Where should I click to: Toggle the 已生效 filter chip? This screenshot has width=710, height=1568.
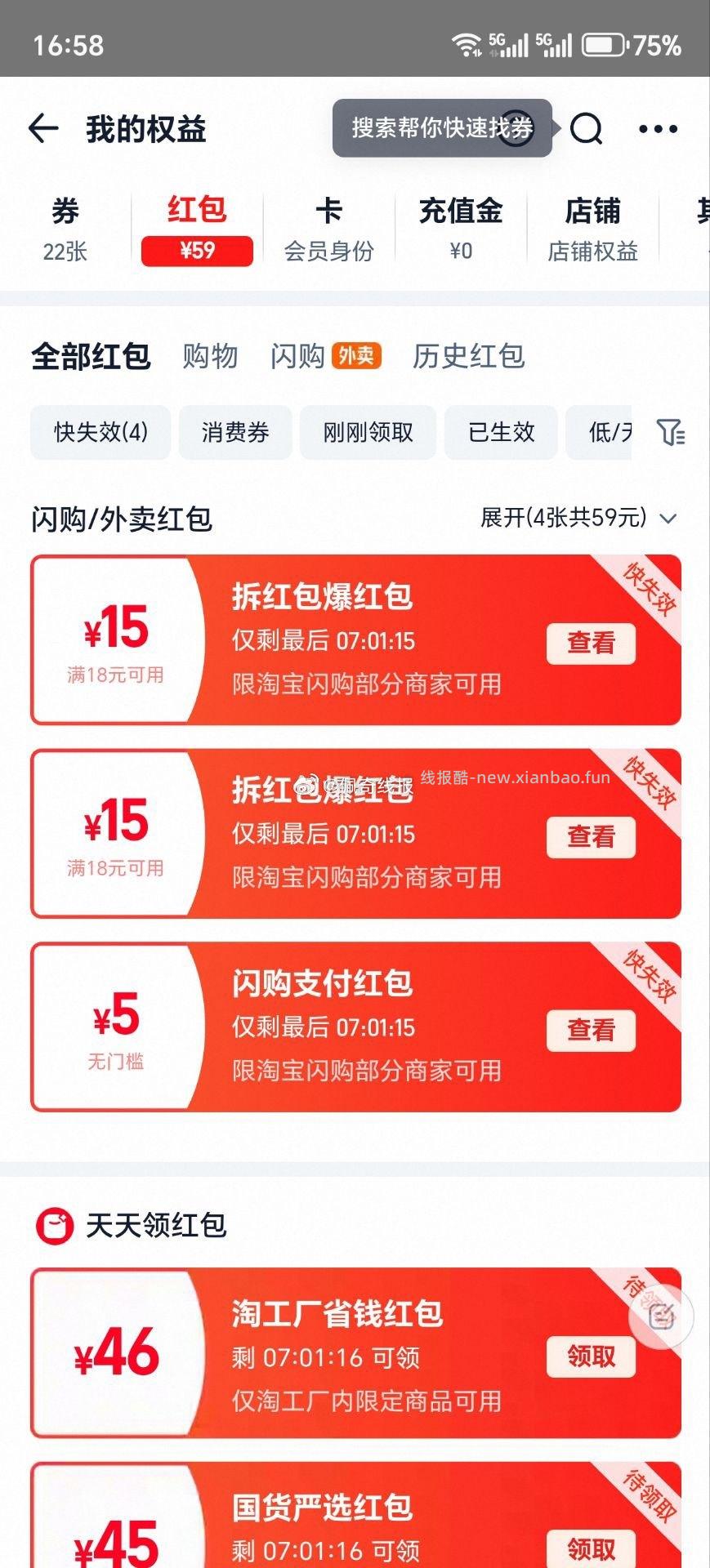[501, 433]
